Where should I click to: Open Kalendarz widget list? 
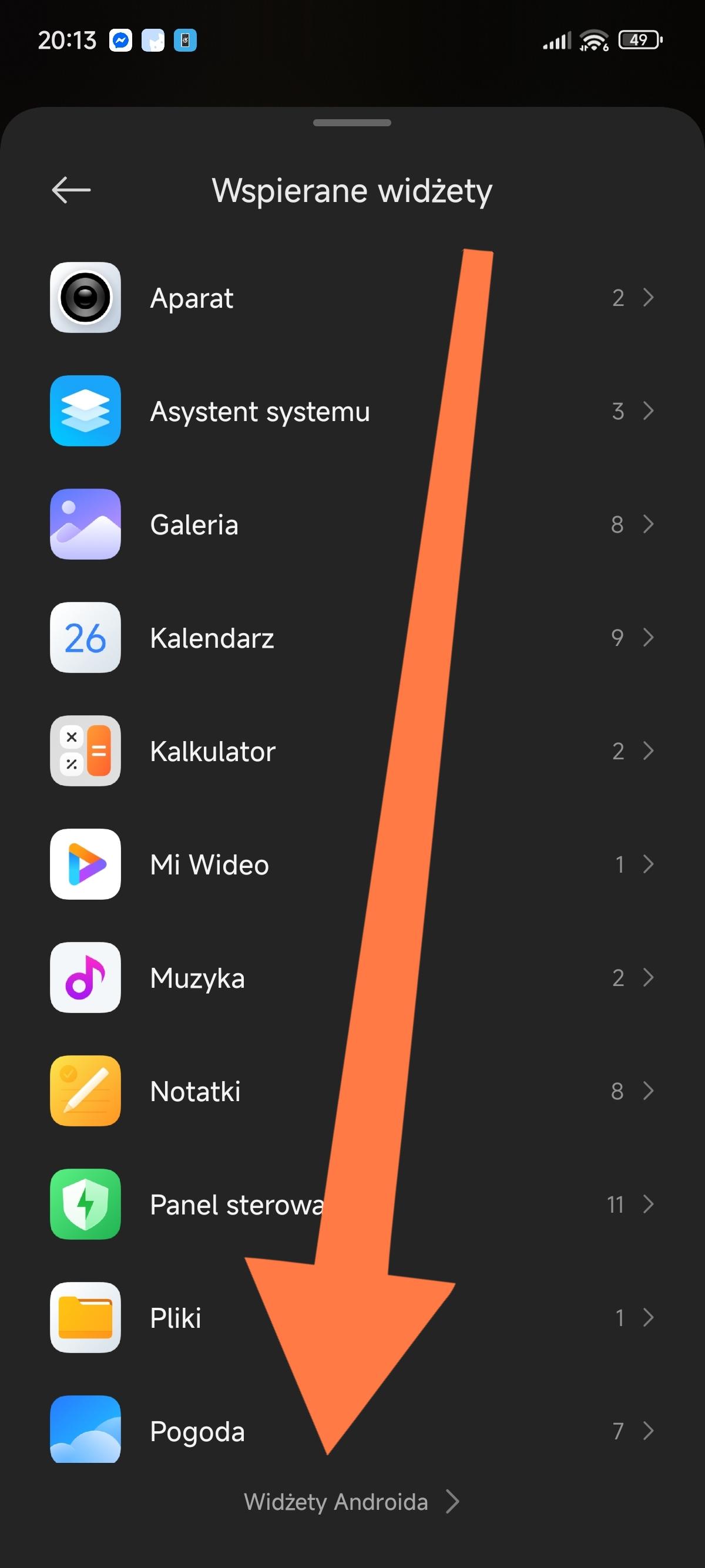[x=212, y=638]
